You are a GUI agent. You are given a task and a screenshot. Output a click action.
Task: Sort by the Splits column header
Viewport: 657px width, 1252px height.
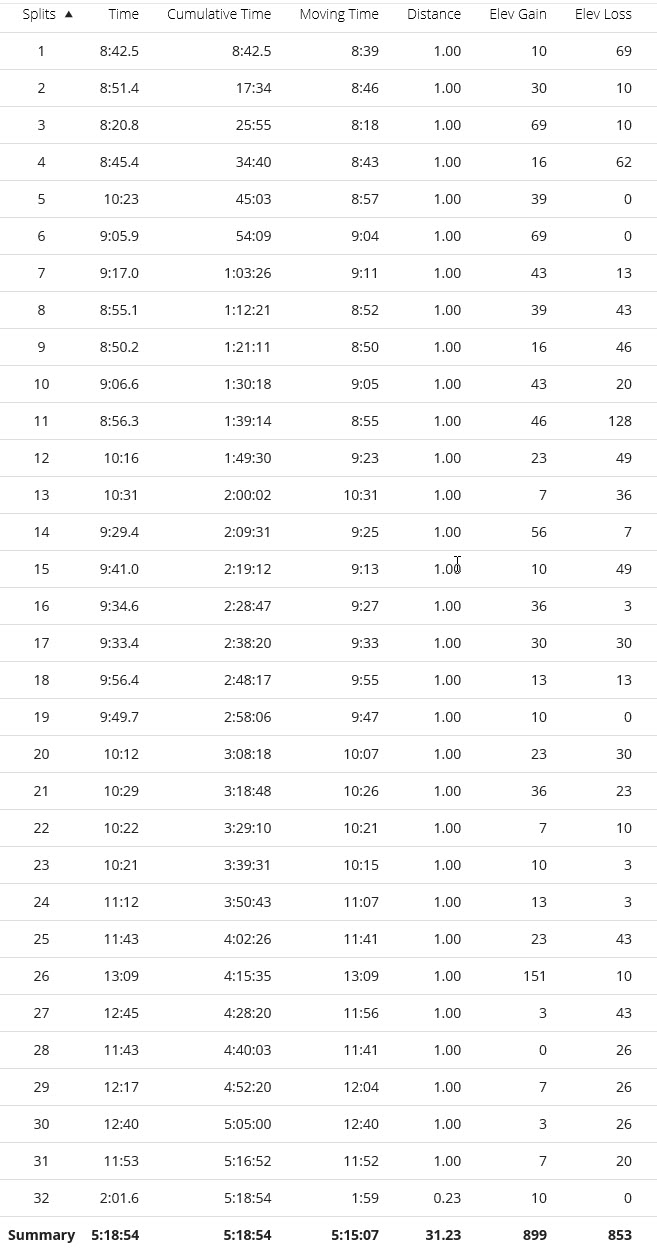pyautogui.click(x=40, y=14)
